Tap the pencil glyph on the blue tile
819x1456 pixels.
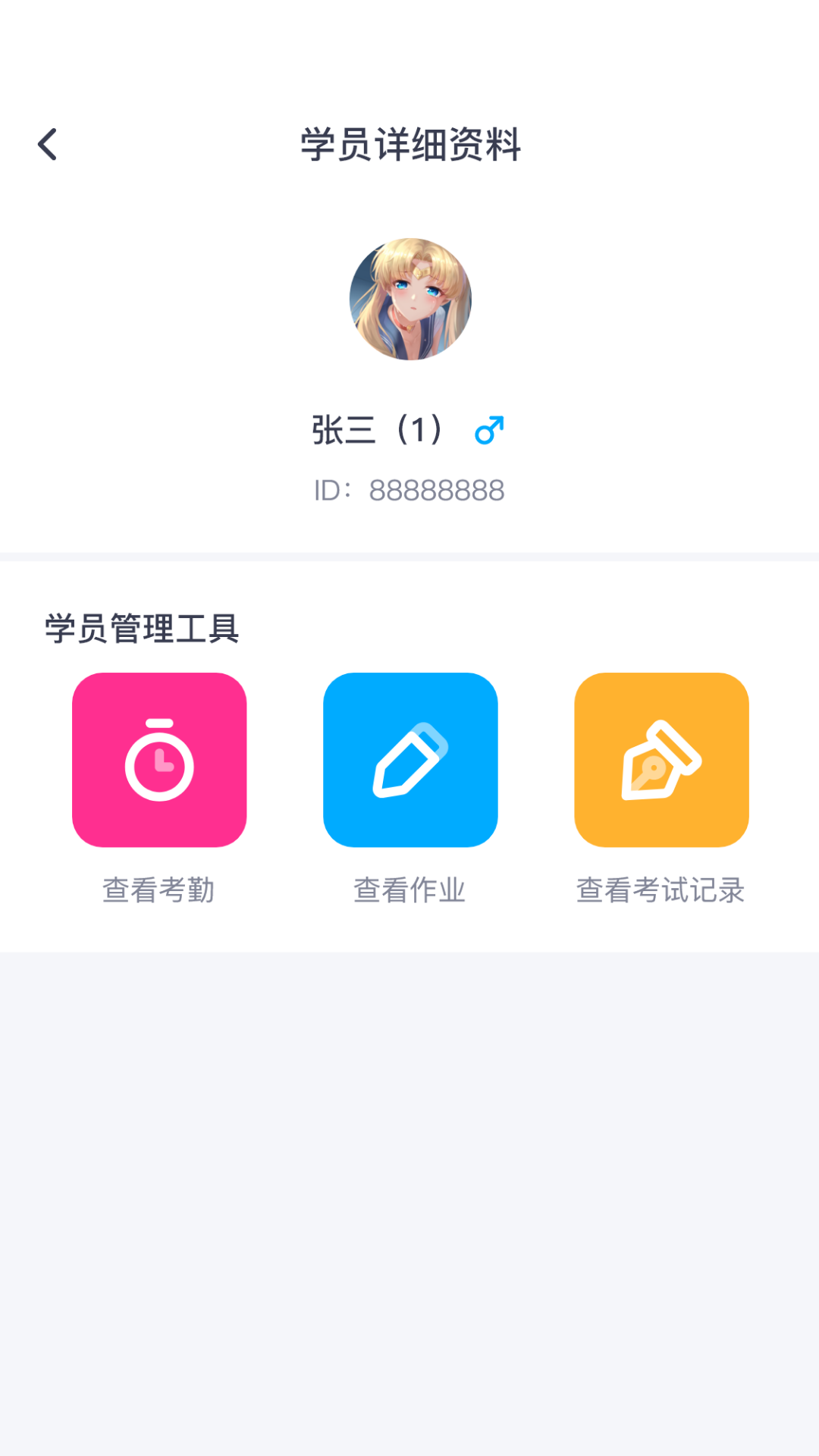pyautogui.click(x=410, y=761)
